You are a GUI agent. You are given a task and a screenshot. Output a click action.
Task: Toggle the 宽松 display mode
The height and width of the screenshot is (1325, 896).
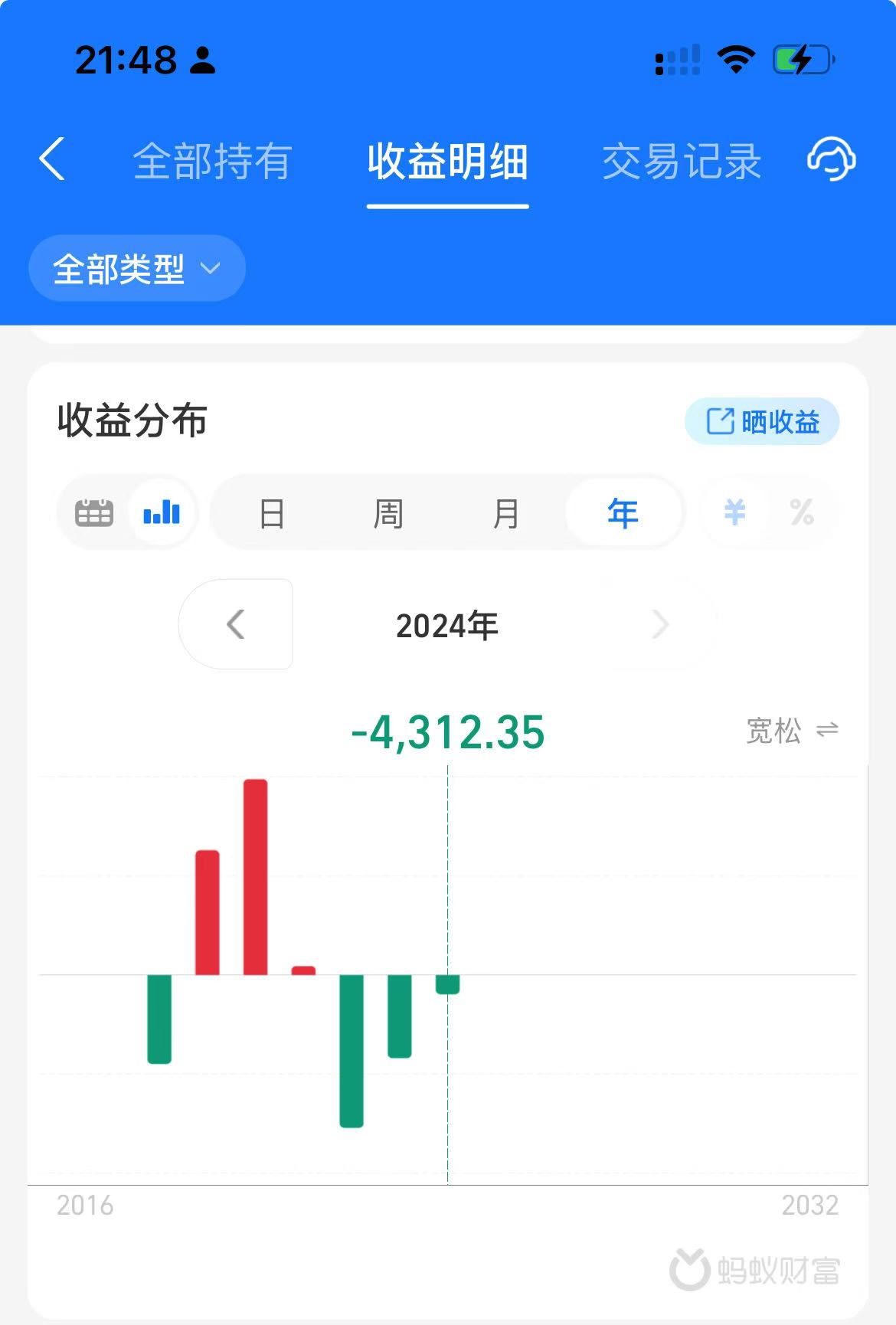793,731
